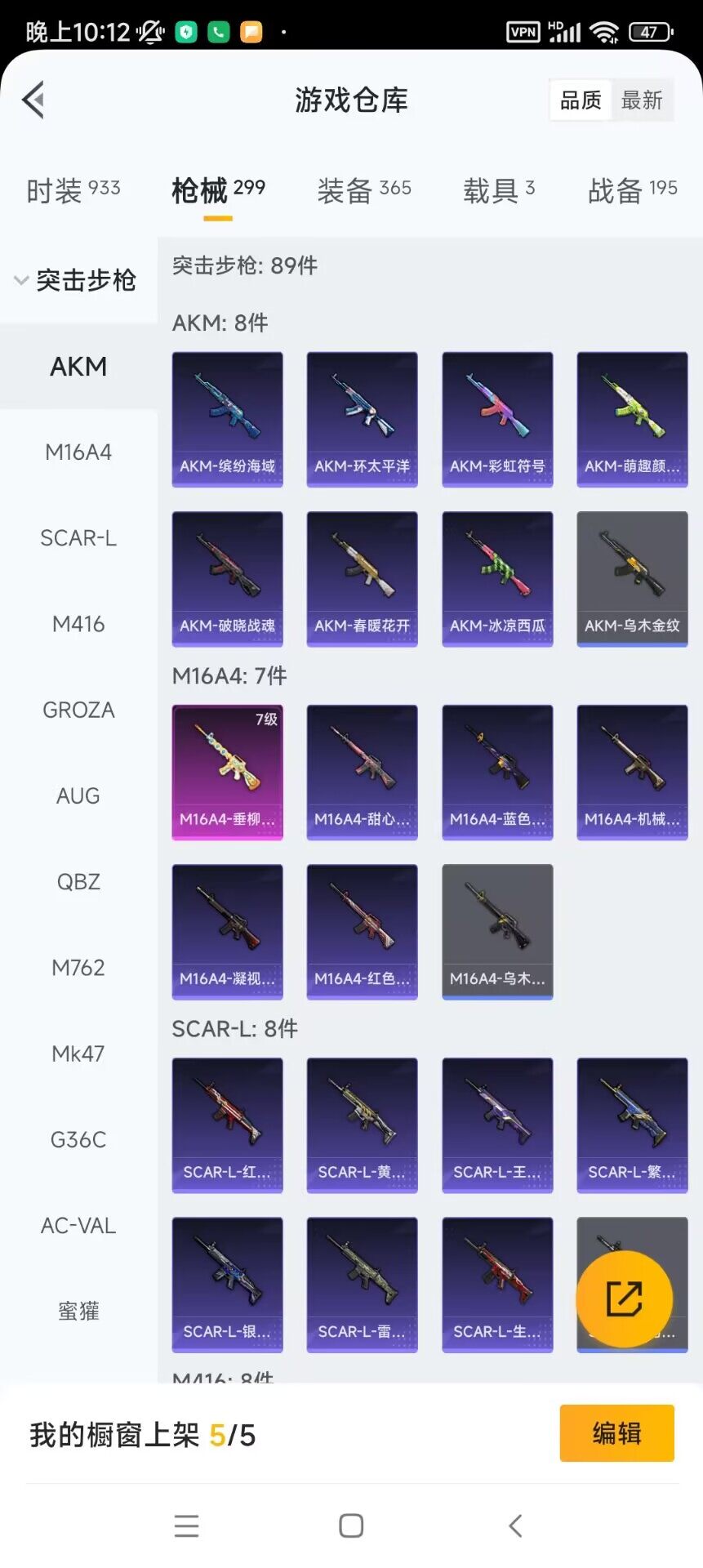The image size is (703, 1568).
Task: Open the 战备 tab
Action: [632, 190]
